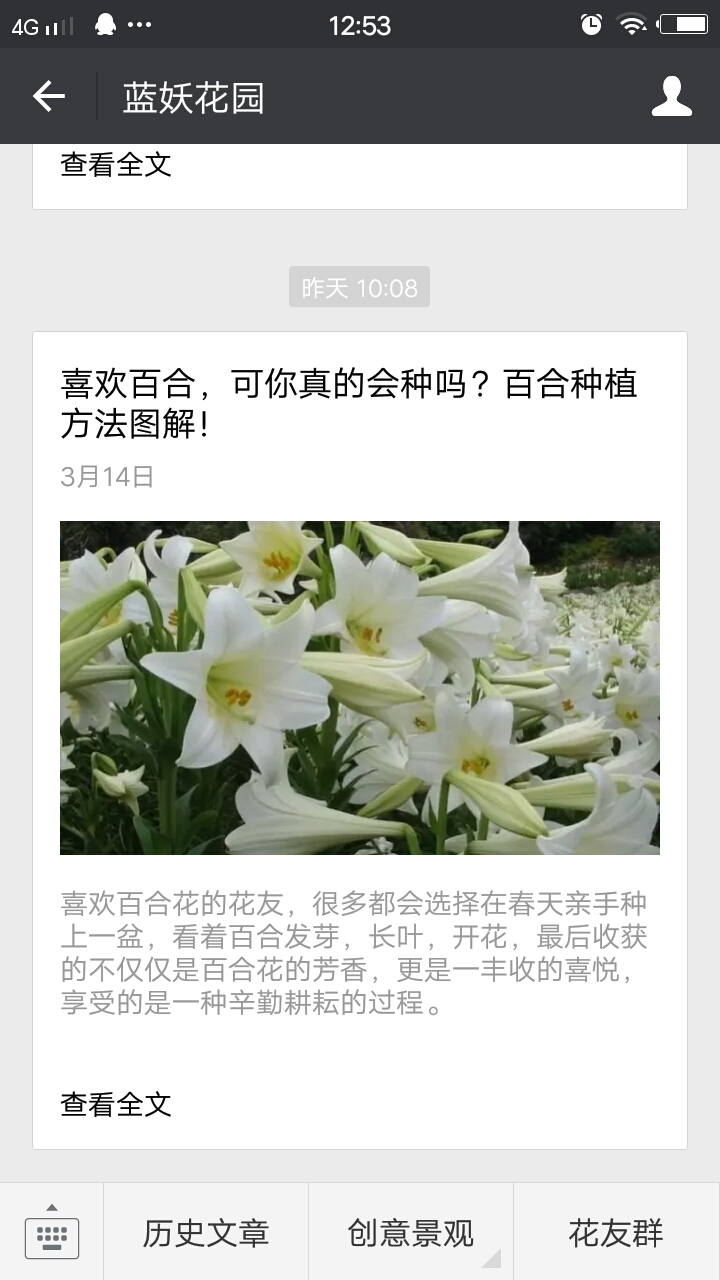The height and width of the screenshot is (1280, 720).
Task: Expand the 创意景观 submenu
Action: 411,1235
